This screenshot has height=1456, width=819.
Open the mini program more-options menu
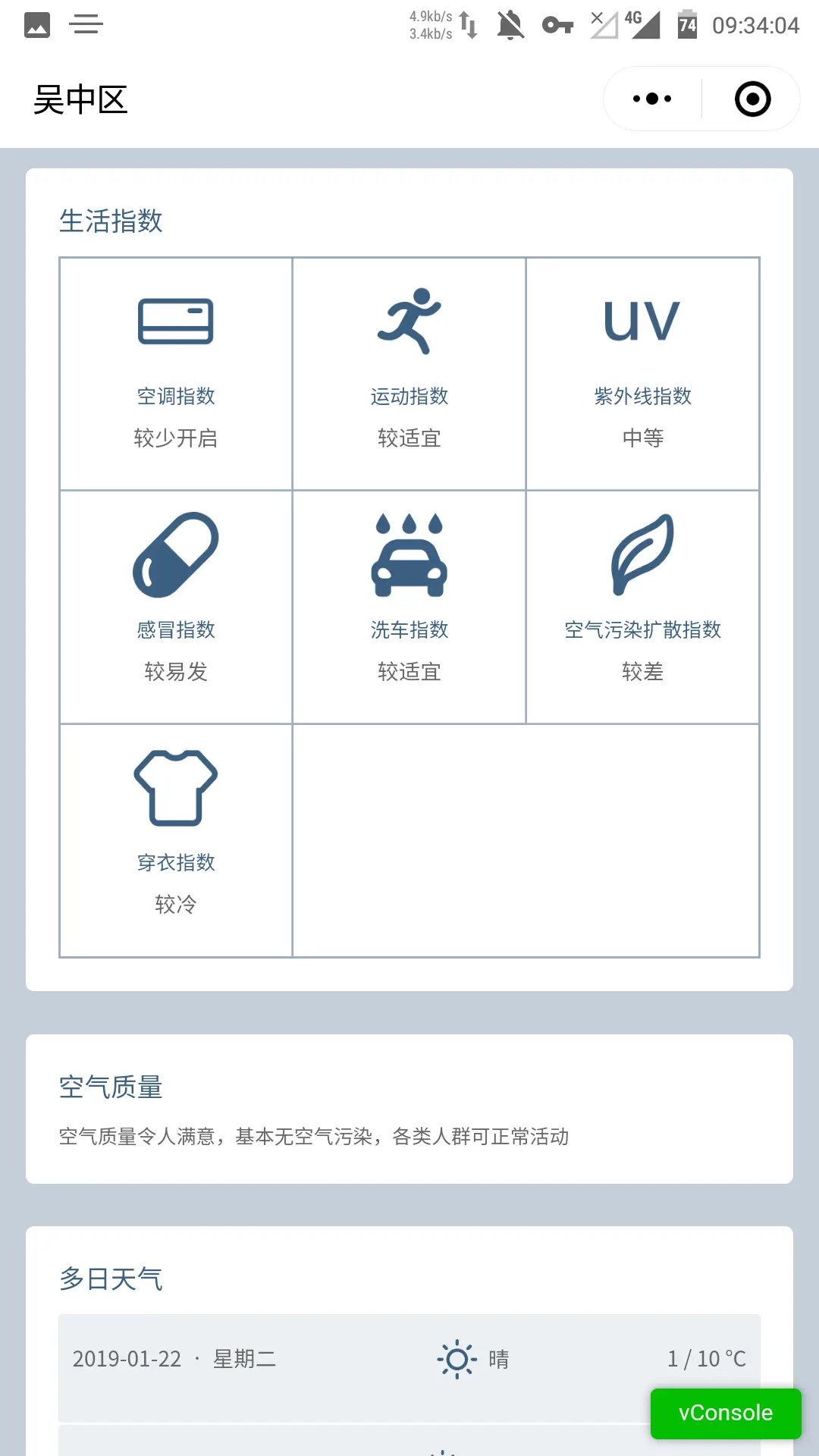[652, 99]
